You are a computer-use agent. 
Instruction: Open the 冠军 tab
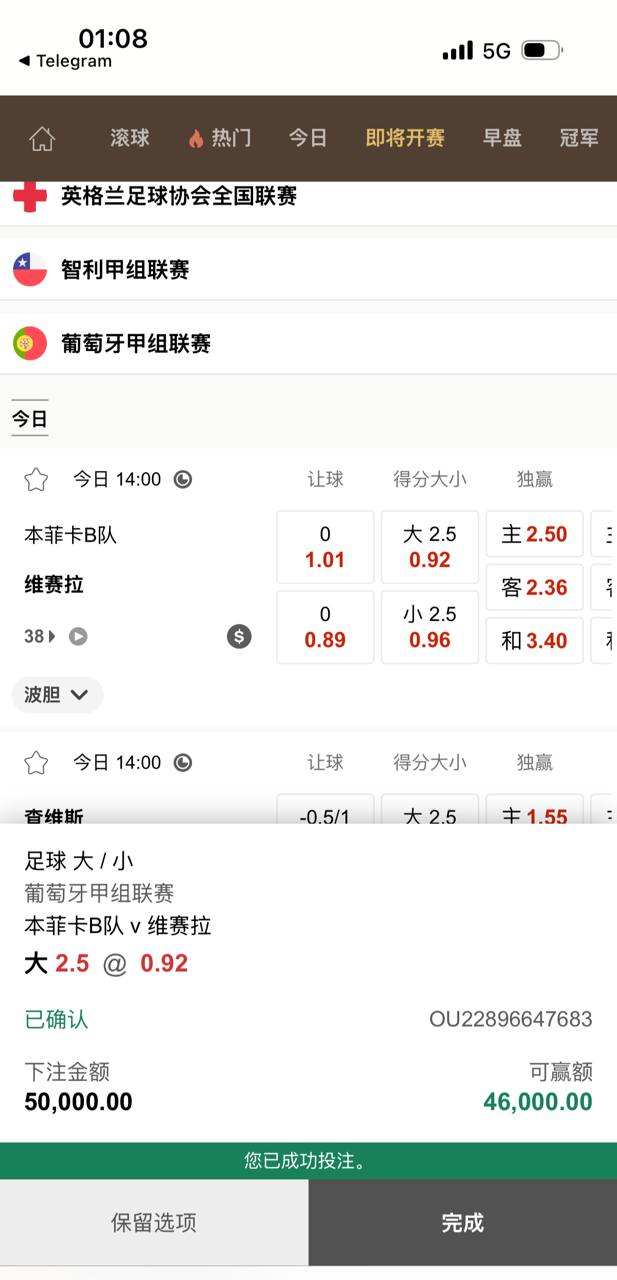pos(579,138)
